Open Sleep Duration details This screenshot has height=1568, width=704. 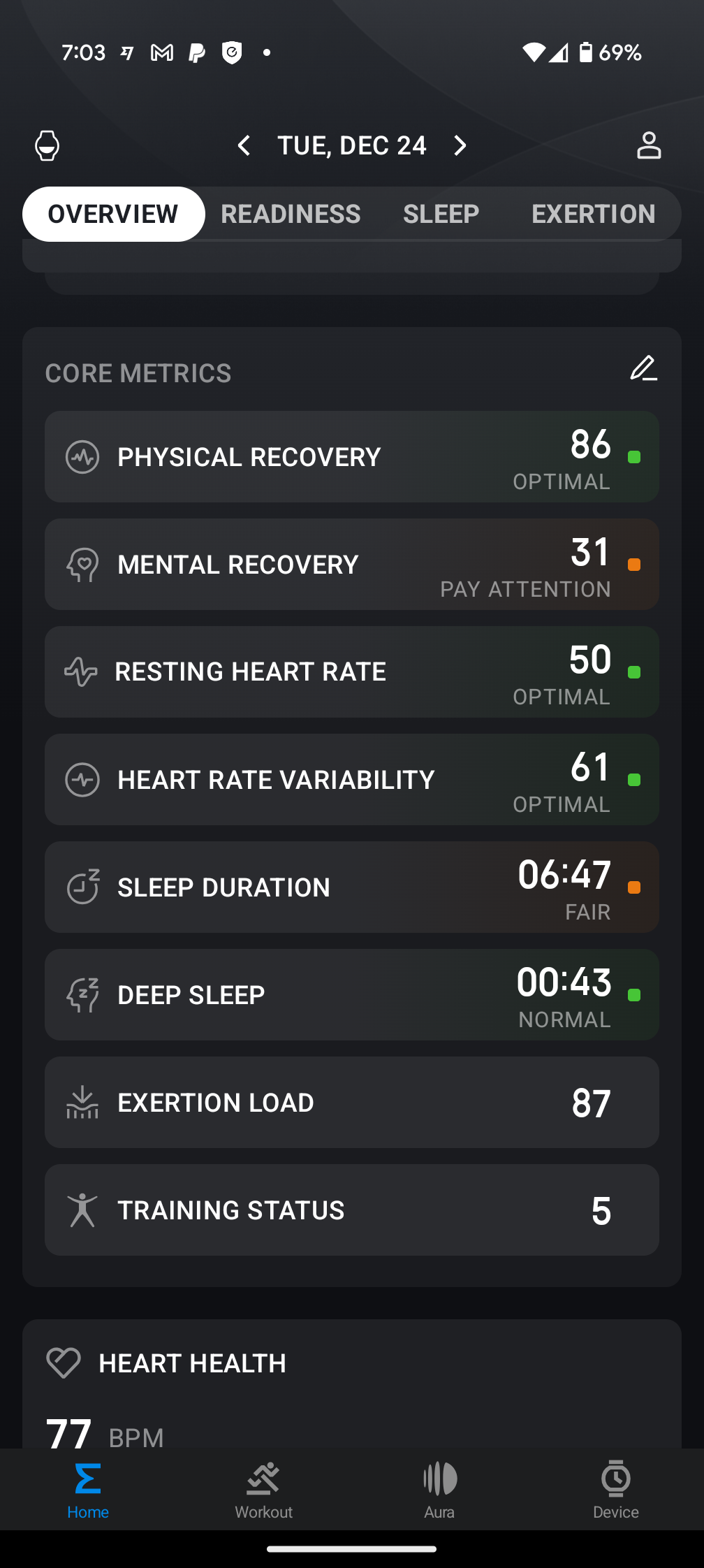352,887
